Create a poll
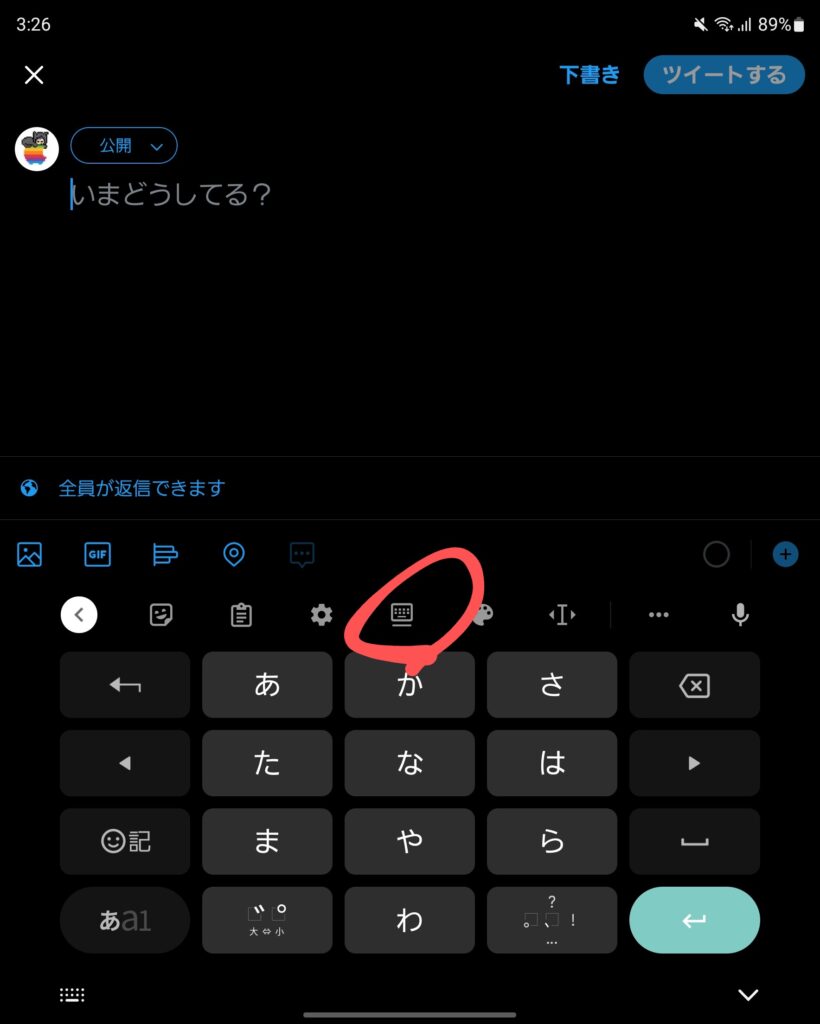Screen dimensions: 820x1024 165,554
